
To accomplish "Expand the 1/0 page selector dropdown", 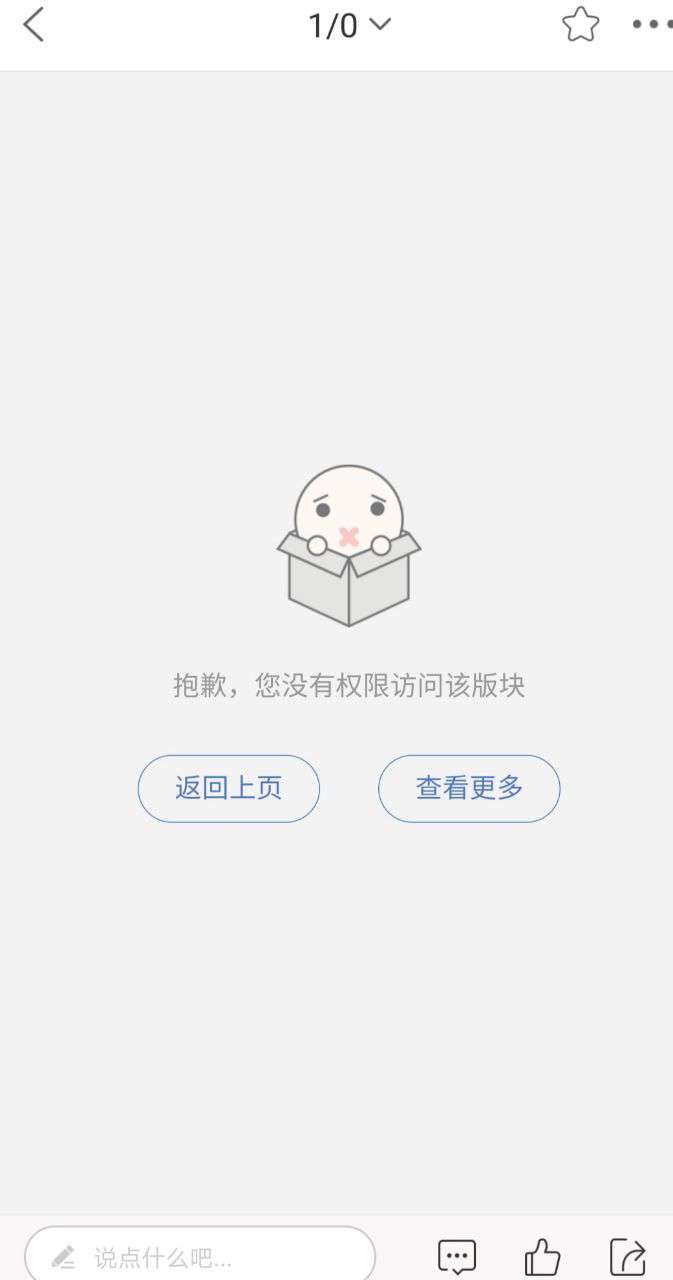I will [x=349, y=25].
